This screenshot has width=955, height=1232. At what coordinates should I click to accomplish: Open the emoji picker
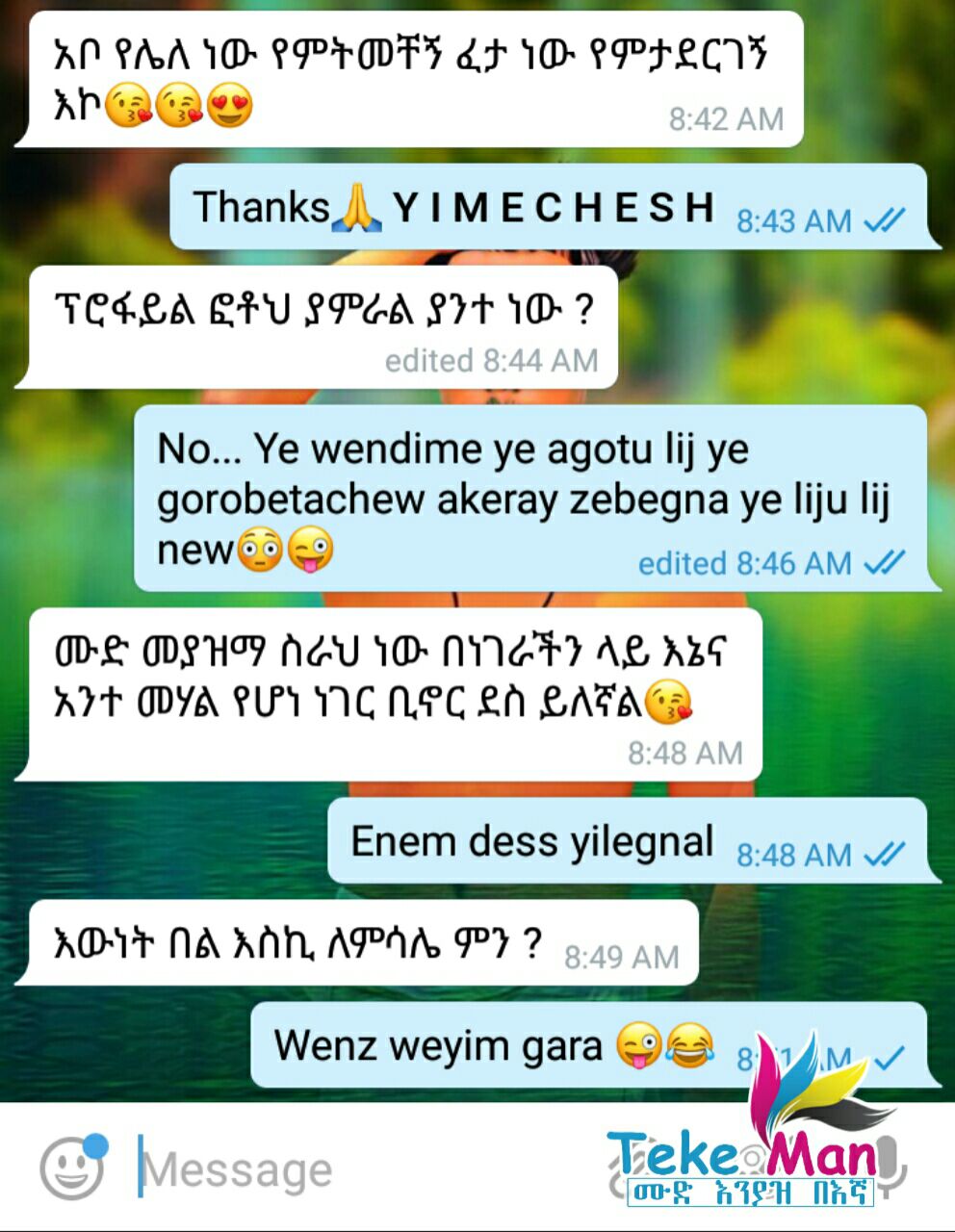coord(72,1168)
